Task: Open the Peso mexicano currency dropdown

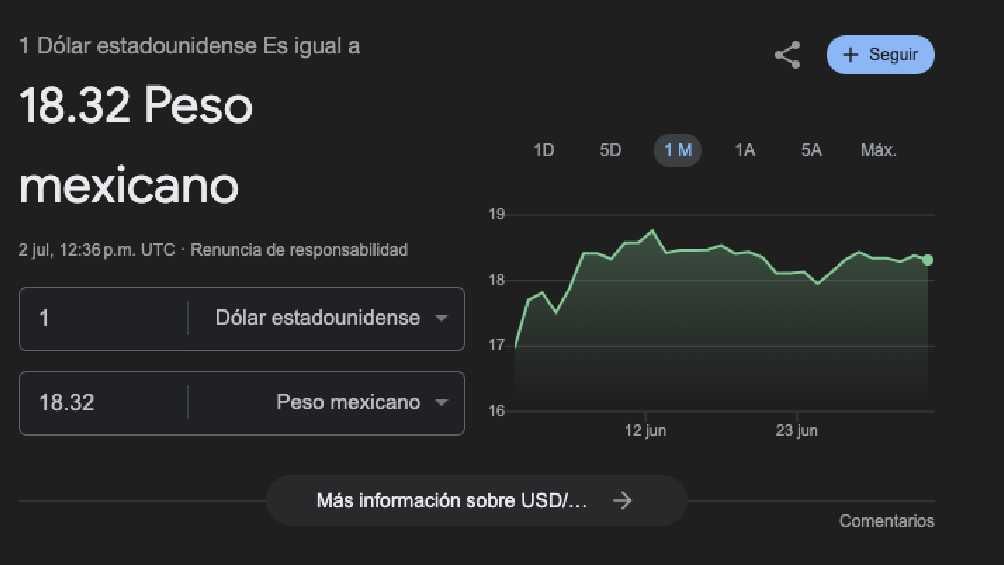Action: (360, 403)
